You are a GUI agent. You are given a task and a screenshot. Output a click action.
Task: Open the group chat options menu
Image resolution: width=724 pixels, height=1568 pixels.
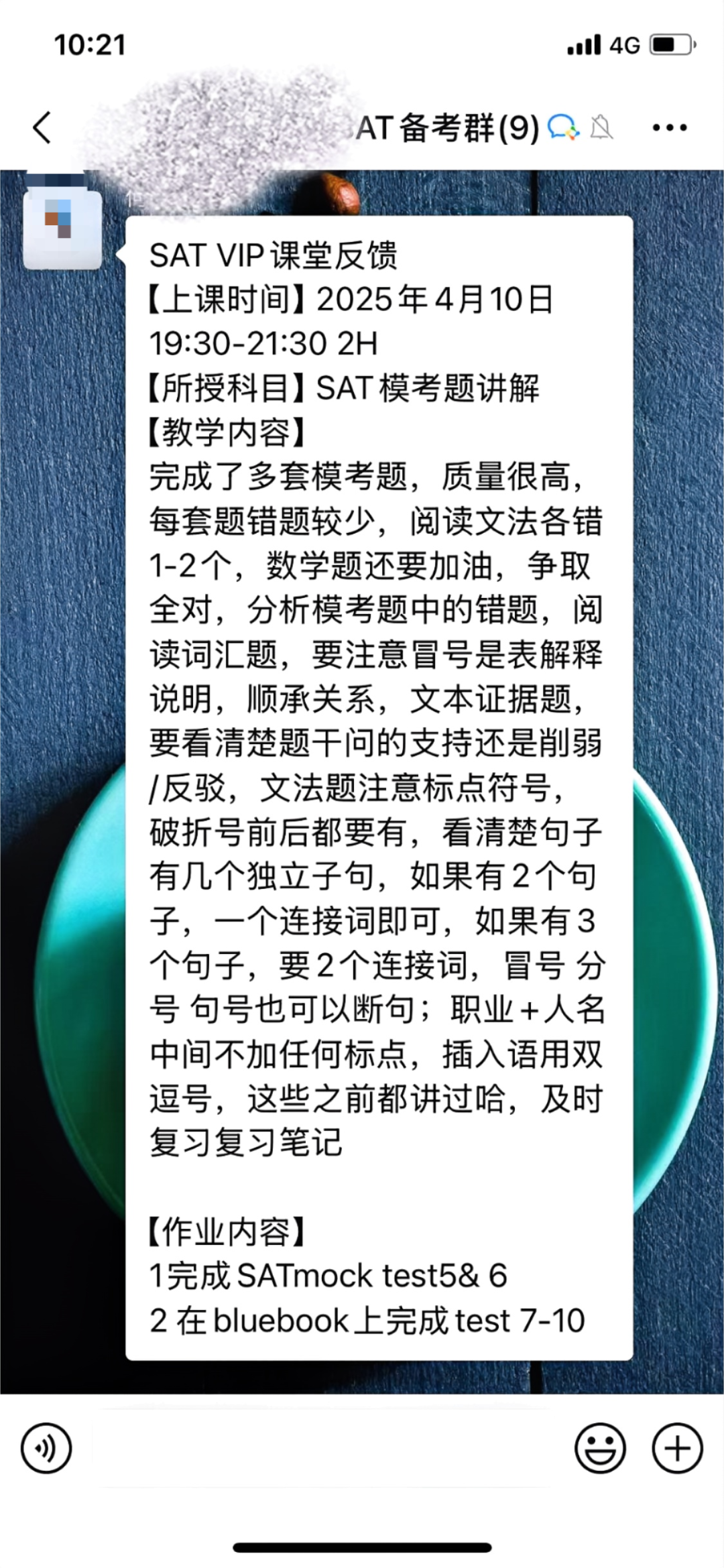click(x=670, y=127)
